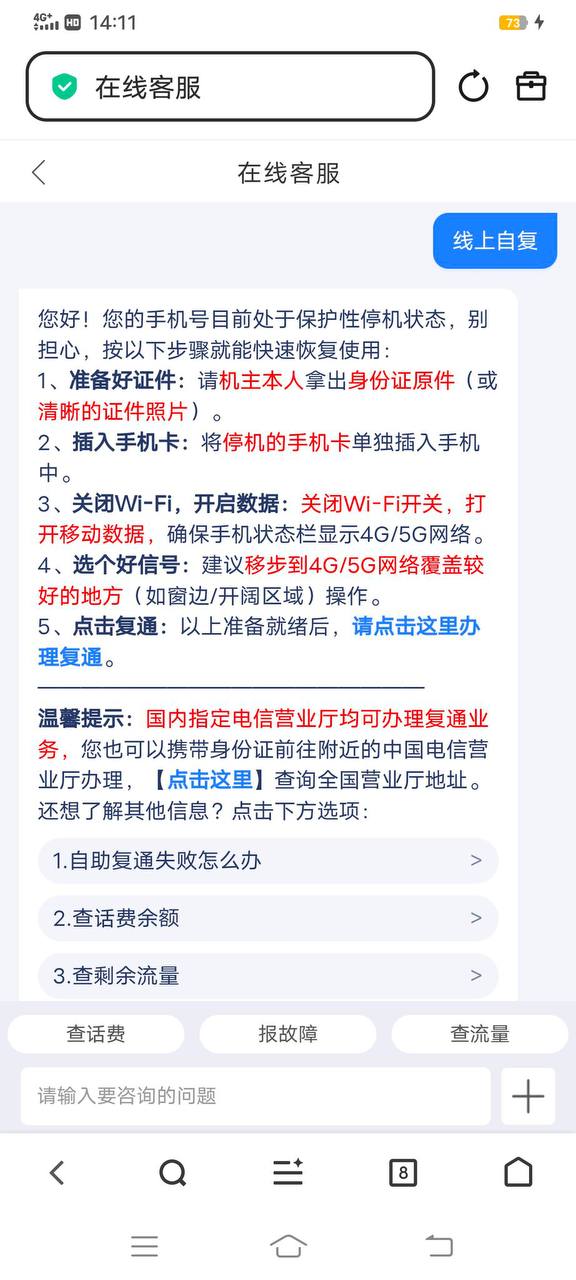Tap the 报故障 quick chip
576x1280 pixels.
(x=288, y=1034)
